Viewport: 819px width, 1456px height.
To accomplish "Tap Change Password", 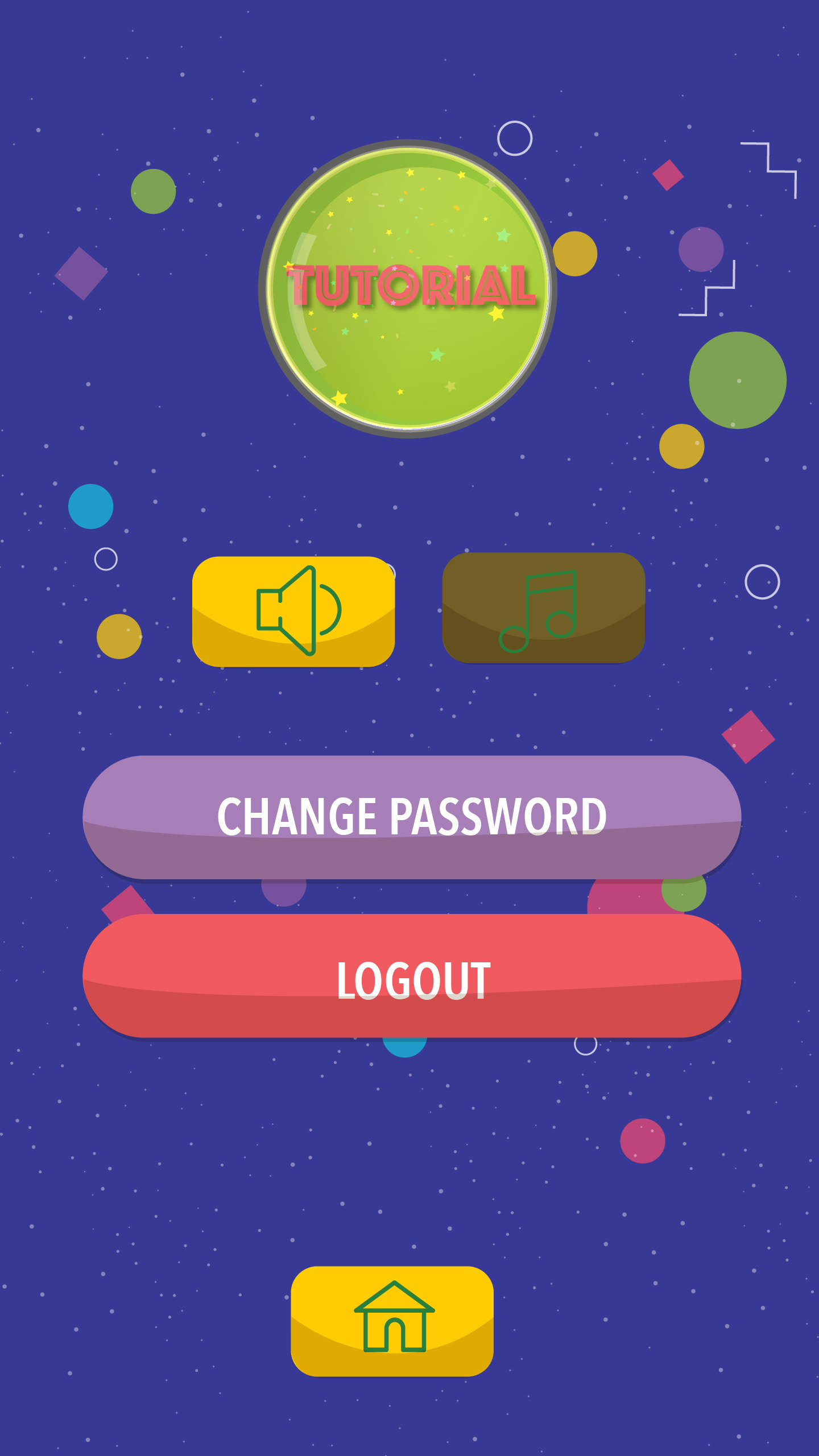I will click(412, 817).
